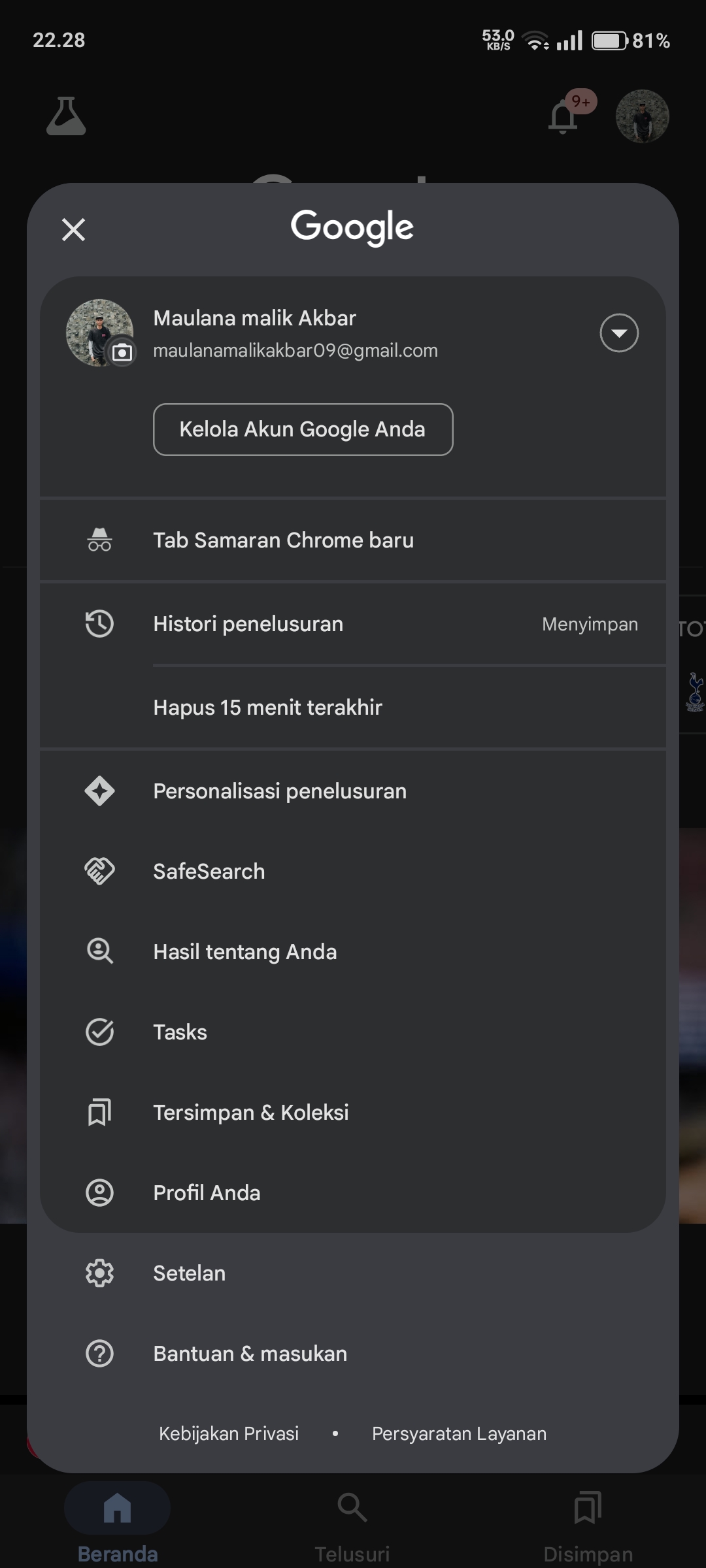
Task: Open Tersimpan & Koleksi
Action: pyautogui.click(x=353, y=1113)
